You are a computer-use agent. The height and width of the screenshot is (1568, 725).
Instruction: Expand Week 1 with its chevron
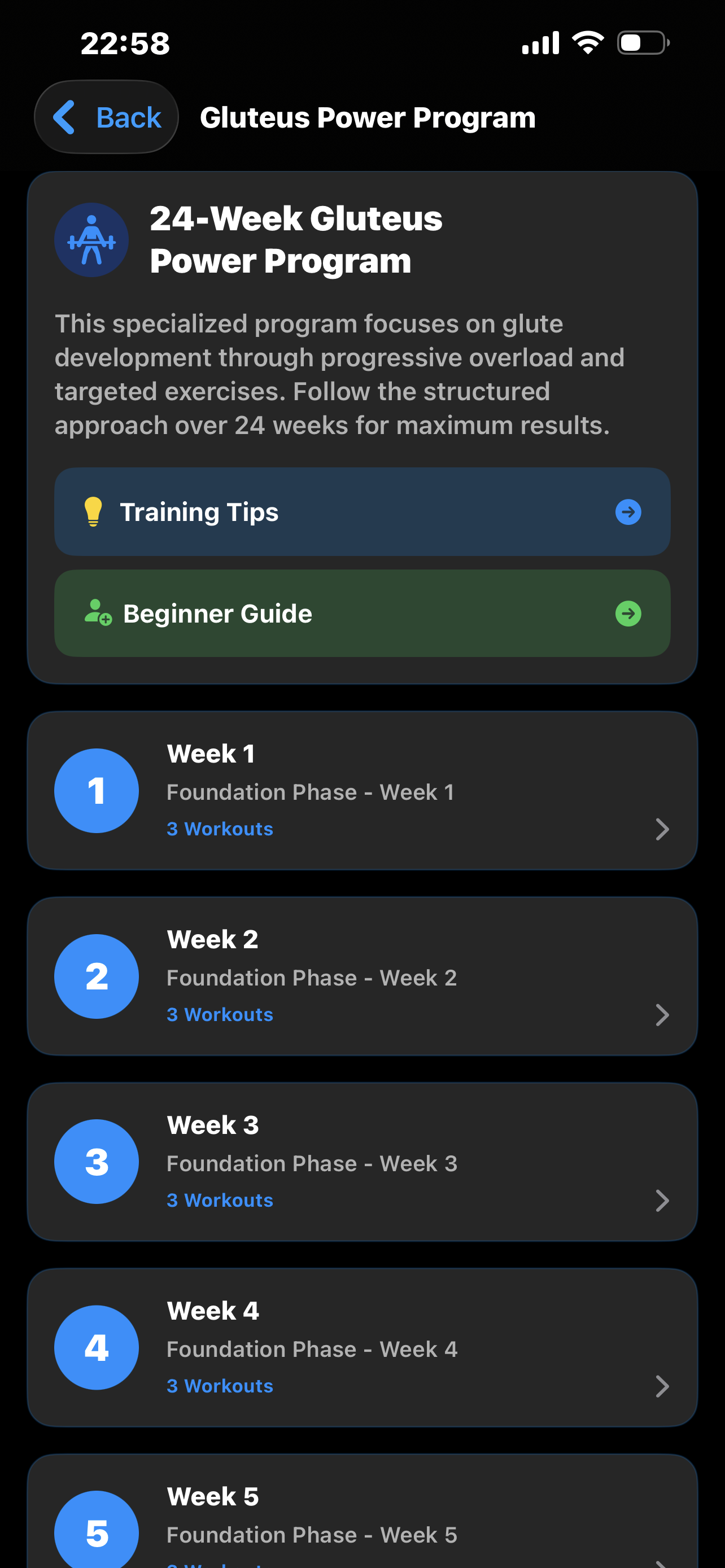click(x=663, y=829)
